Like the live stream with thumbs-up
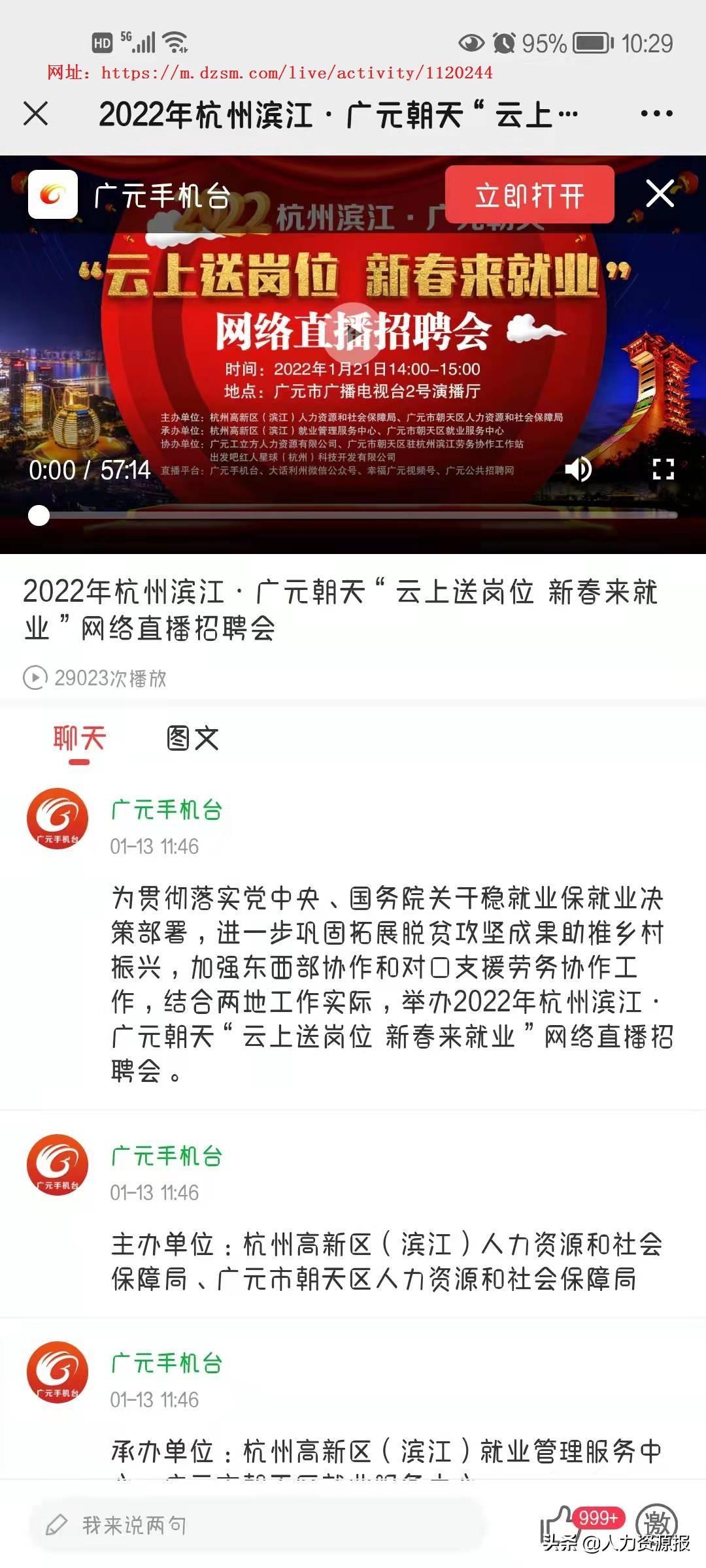 [557, 1524]
